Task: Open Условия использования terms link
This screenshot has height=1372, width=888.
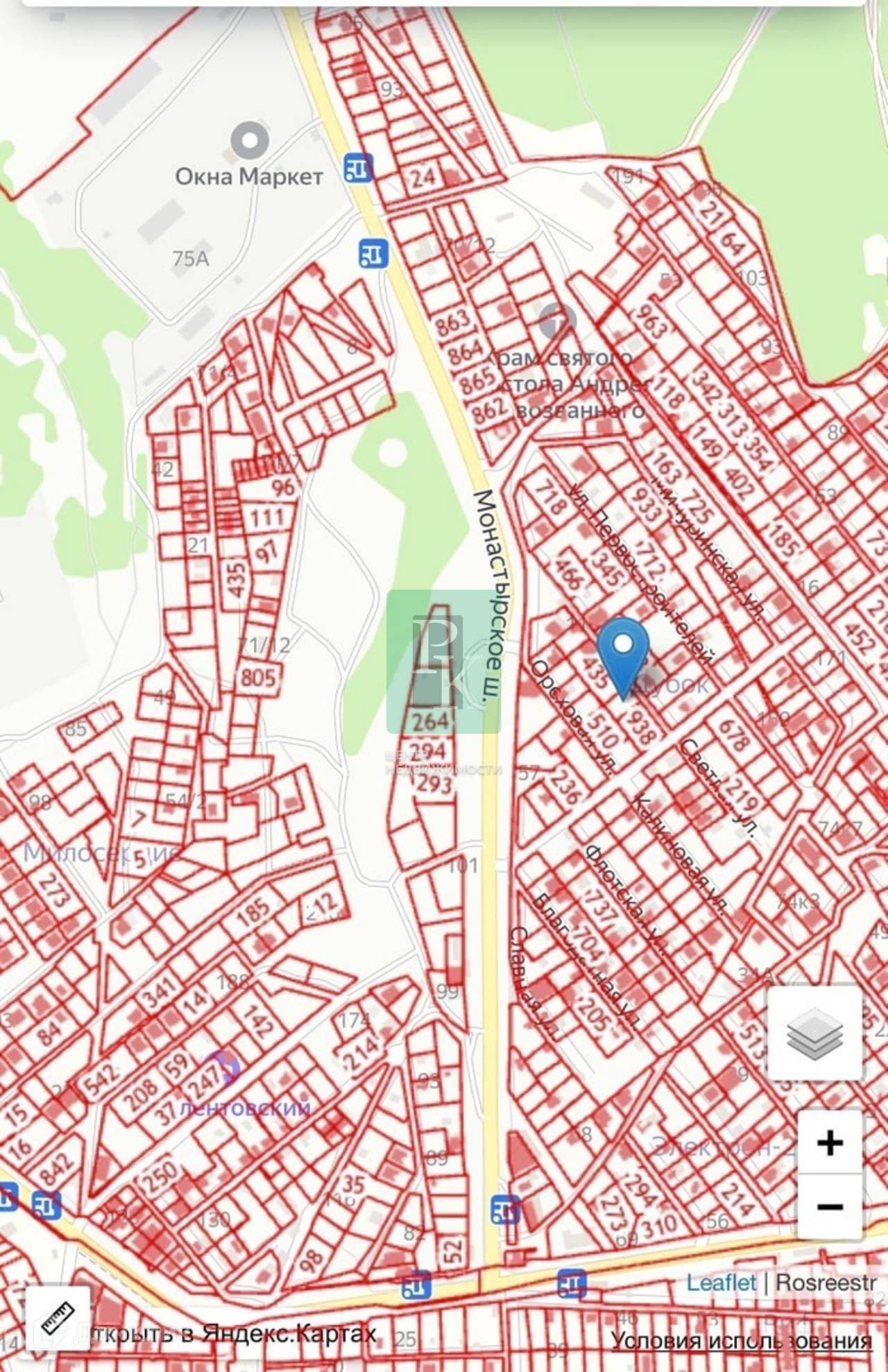Action: (x=741, y=1340)
